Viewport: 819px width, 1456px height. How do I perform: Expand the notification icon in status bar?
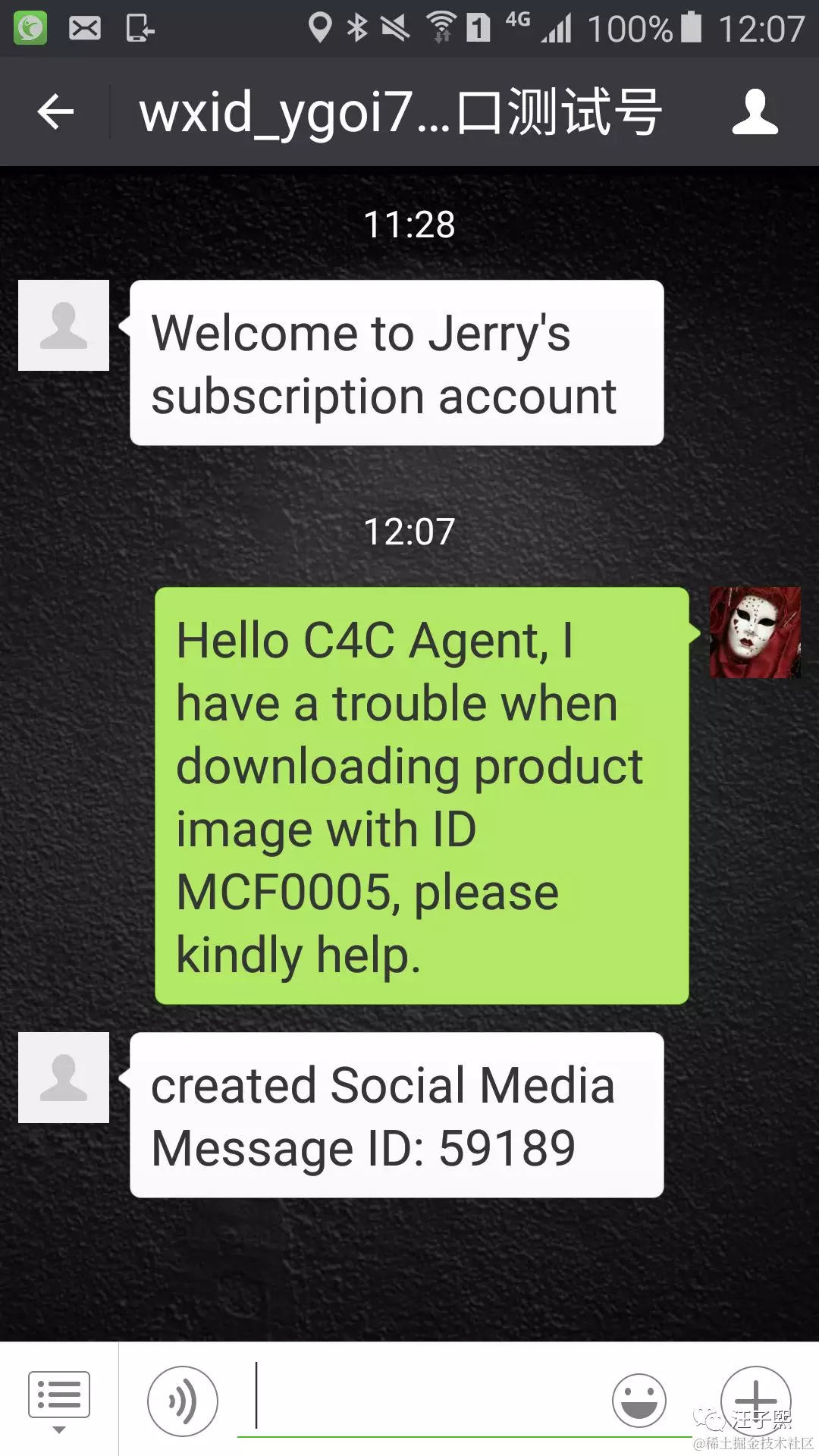pos(86,27)
